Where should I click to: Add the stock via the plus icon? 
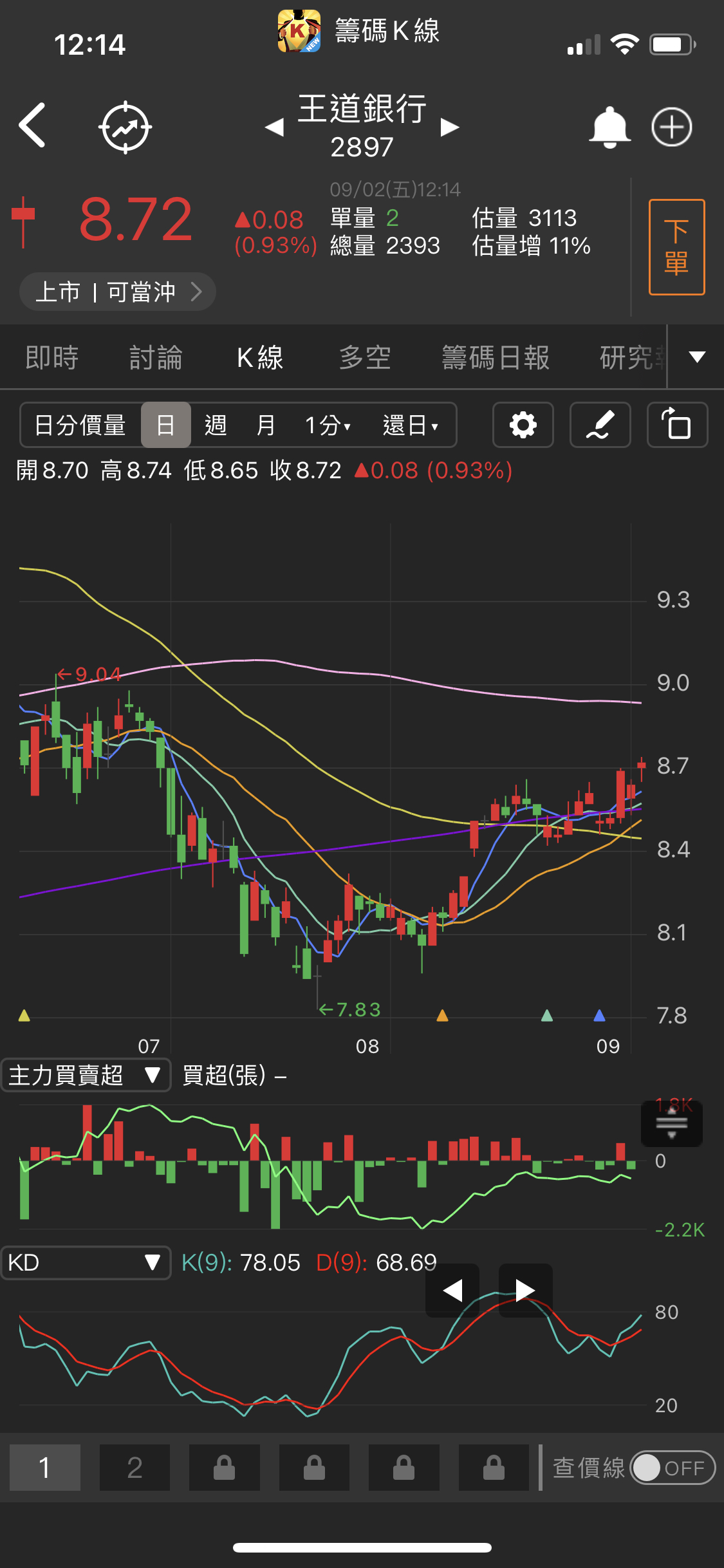(672, 127)
